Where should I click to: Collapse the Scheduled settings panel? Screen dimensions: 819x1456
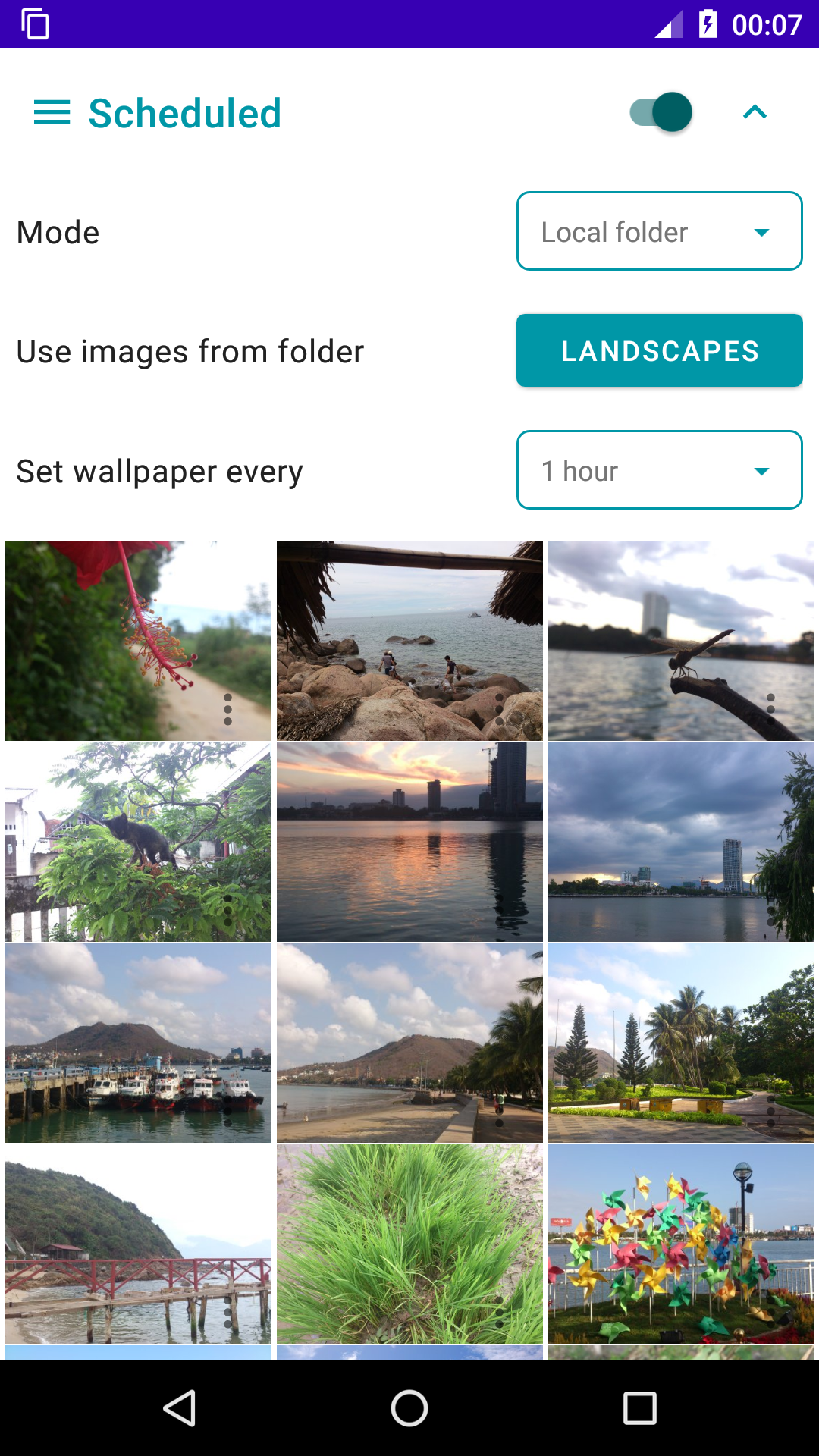pos(755,113)
